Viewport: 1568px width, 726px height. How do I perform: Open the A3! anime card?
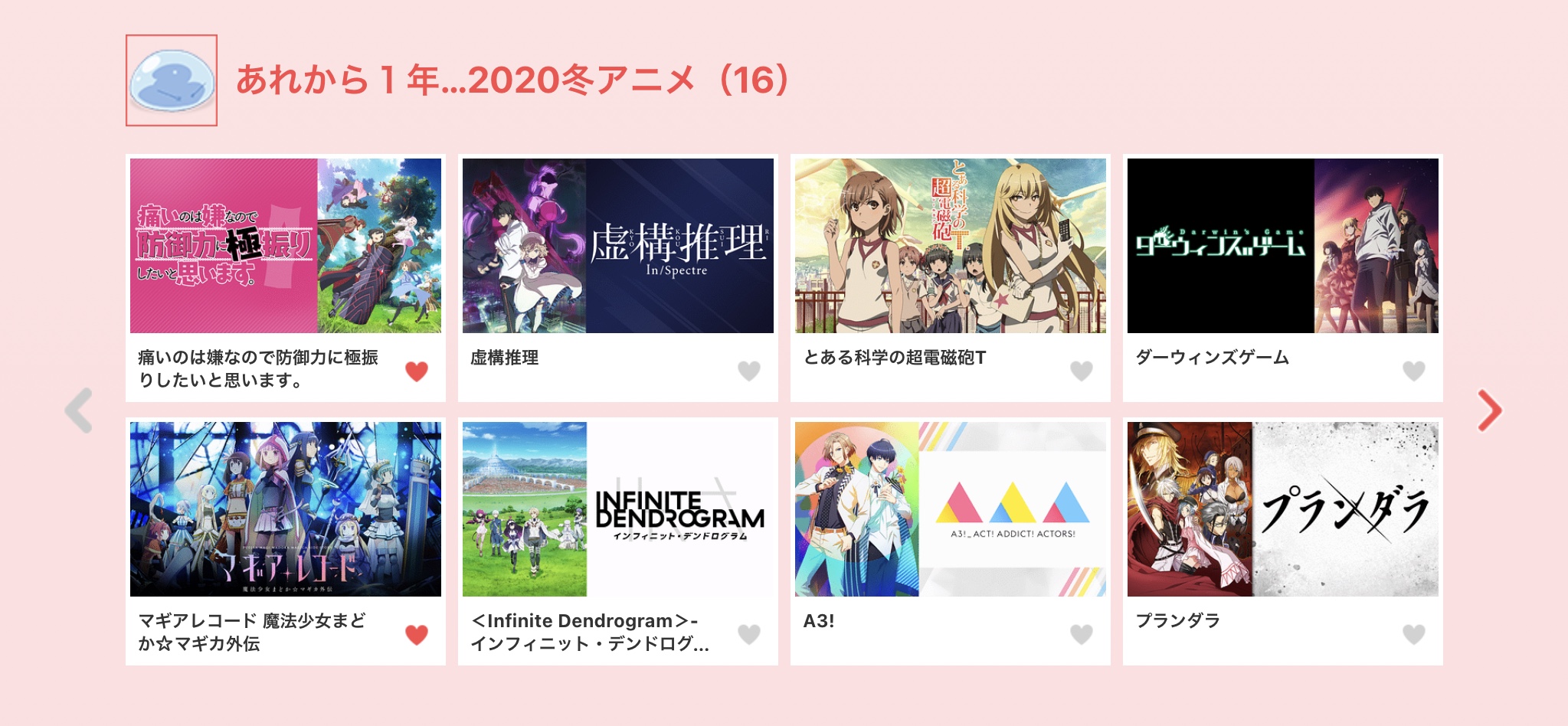[950, 509]
